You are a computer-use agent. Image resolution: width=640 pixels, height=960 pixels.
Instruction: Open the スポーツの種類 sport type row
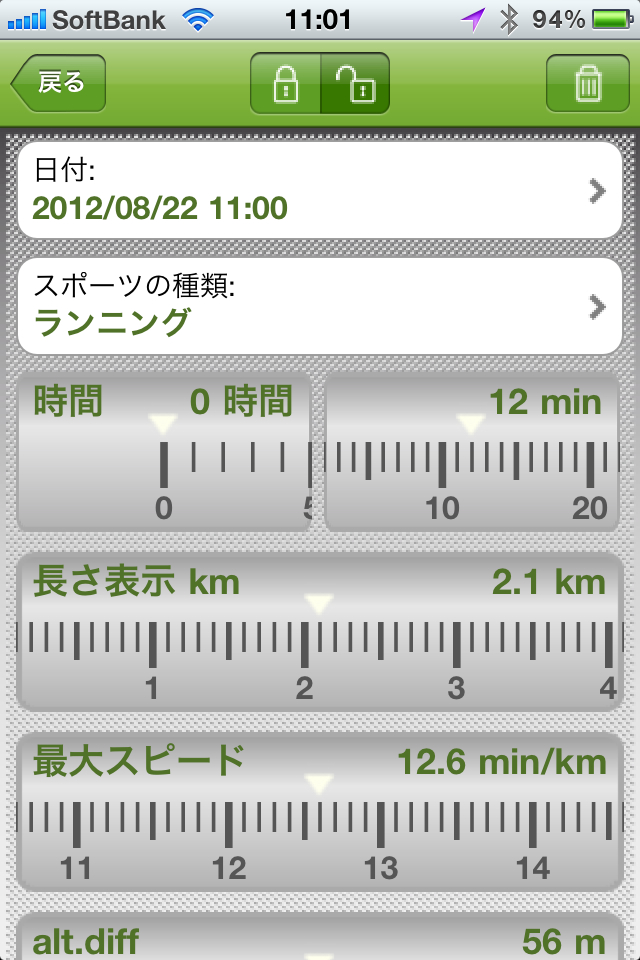320,306
